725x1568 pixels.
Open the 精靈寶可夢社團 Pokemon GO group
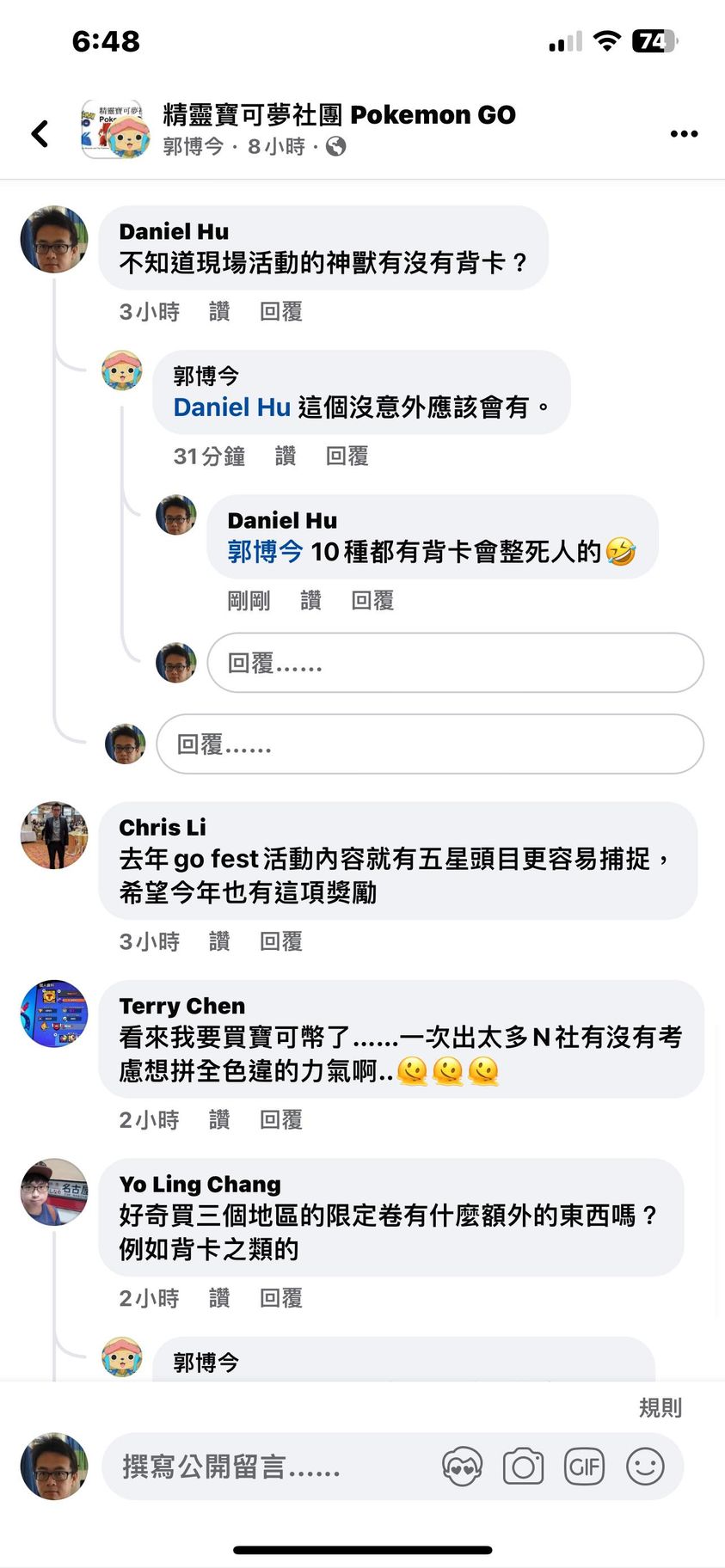339,115
